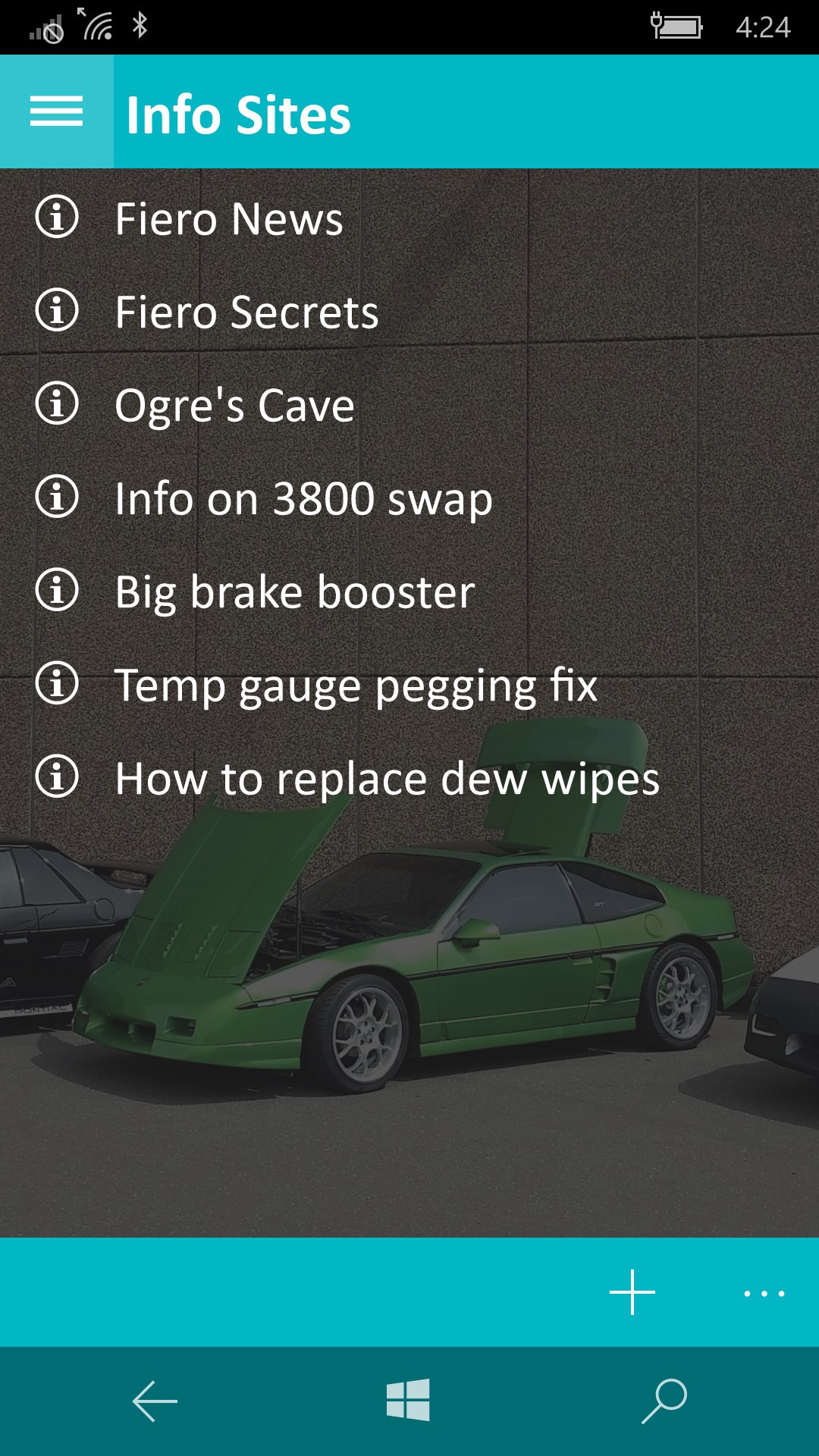Tap the system search magnifier button

(664, 1401)
